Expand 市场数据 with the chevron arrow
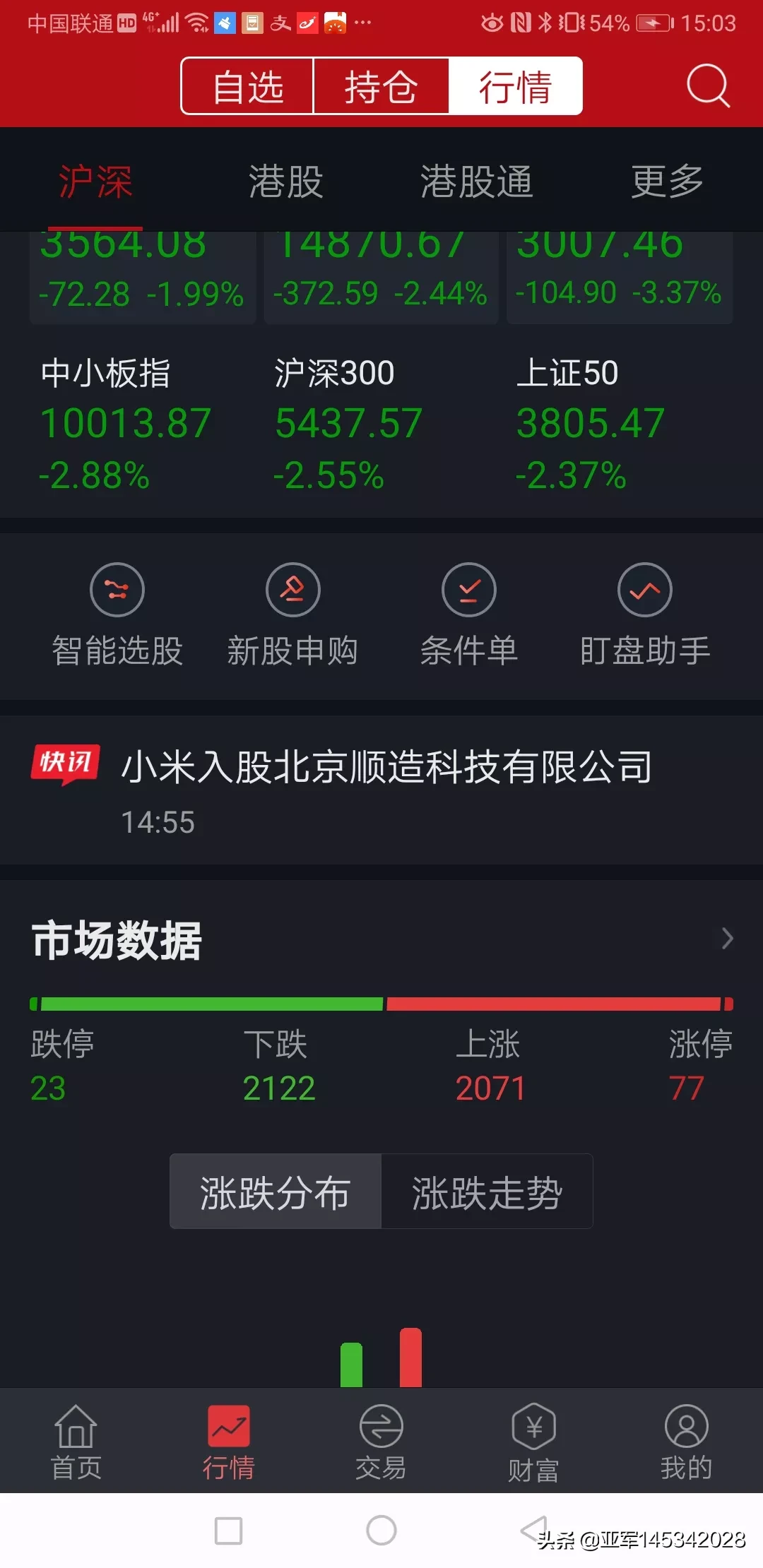Viewport: 763px width, 1568px height. (x=728, y=939)
